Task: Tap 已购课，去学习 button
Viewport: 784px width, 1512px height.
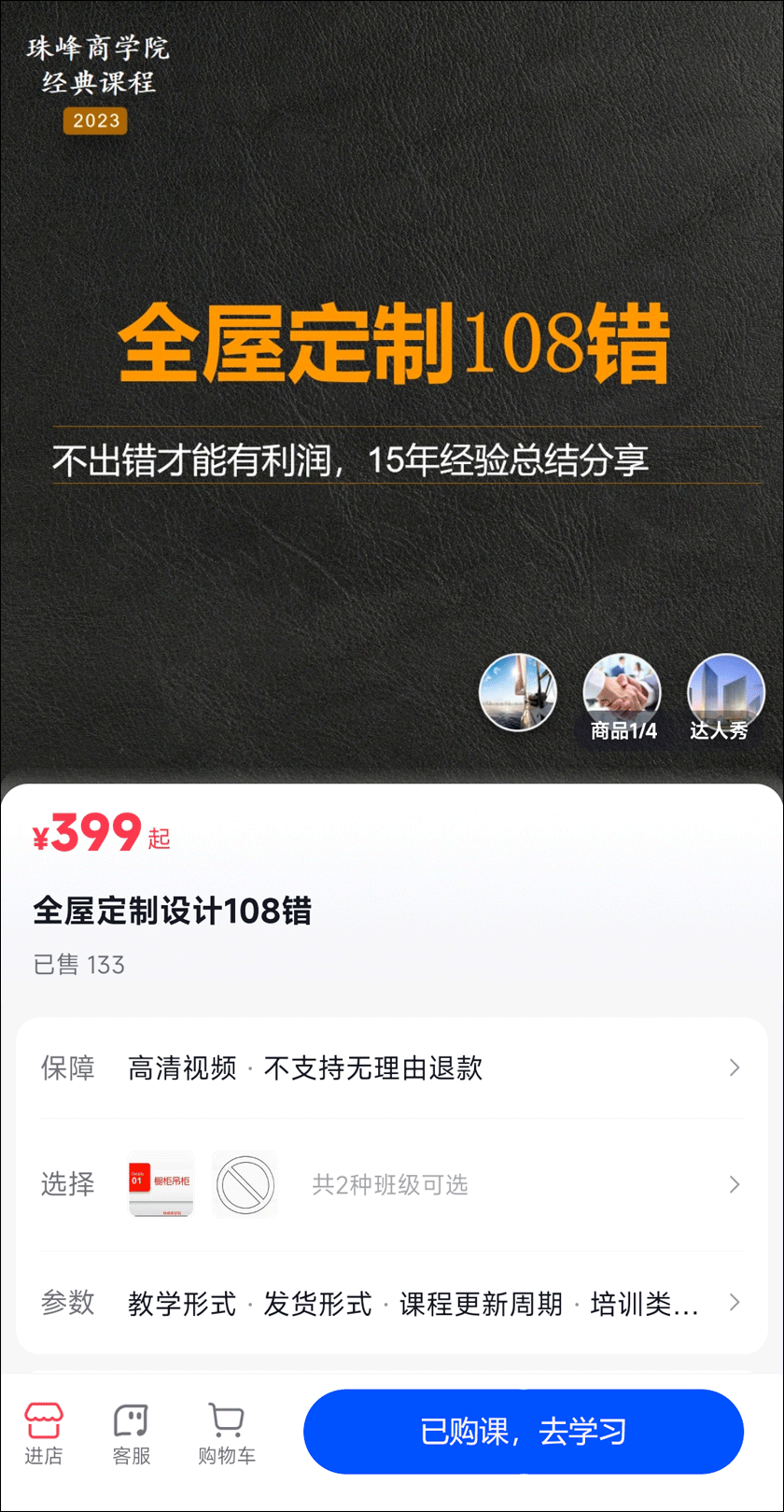Action: click(x=523, y=1432)
